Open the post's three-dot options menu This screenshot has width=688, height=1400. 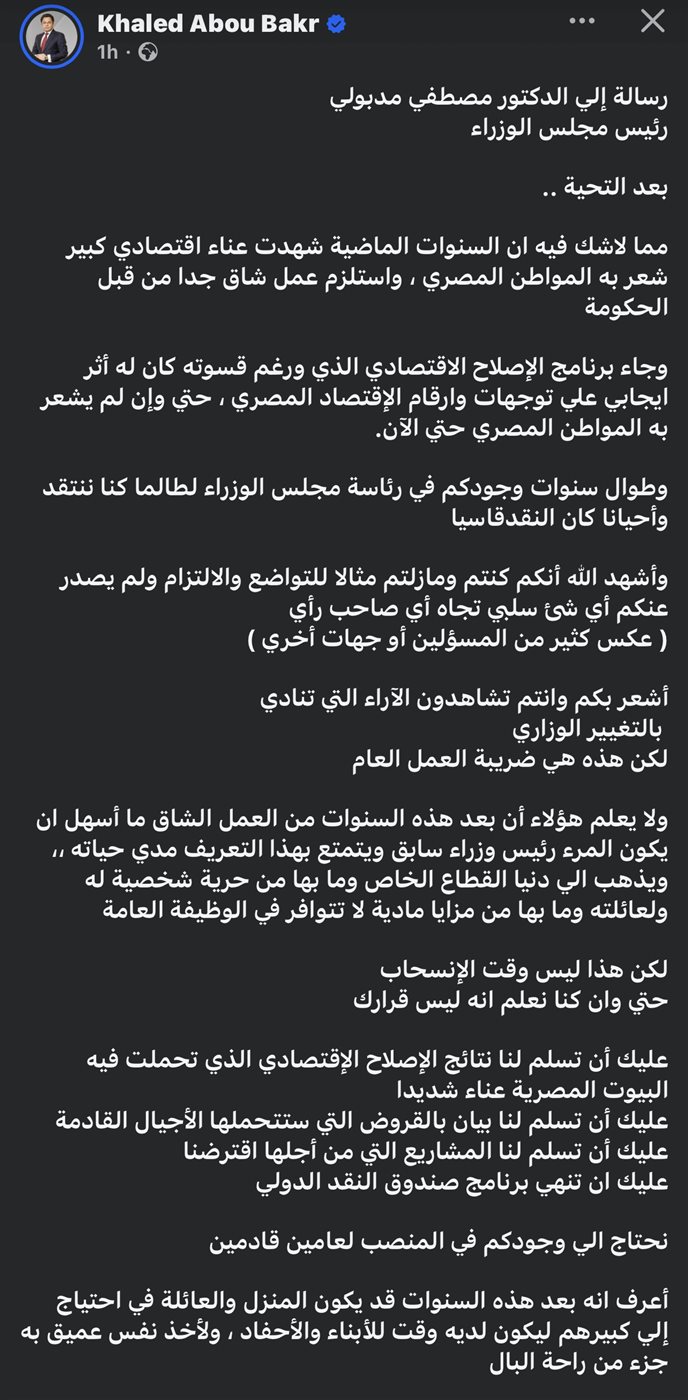(582, 21)
